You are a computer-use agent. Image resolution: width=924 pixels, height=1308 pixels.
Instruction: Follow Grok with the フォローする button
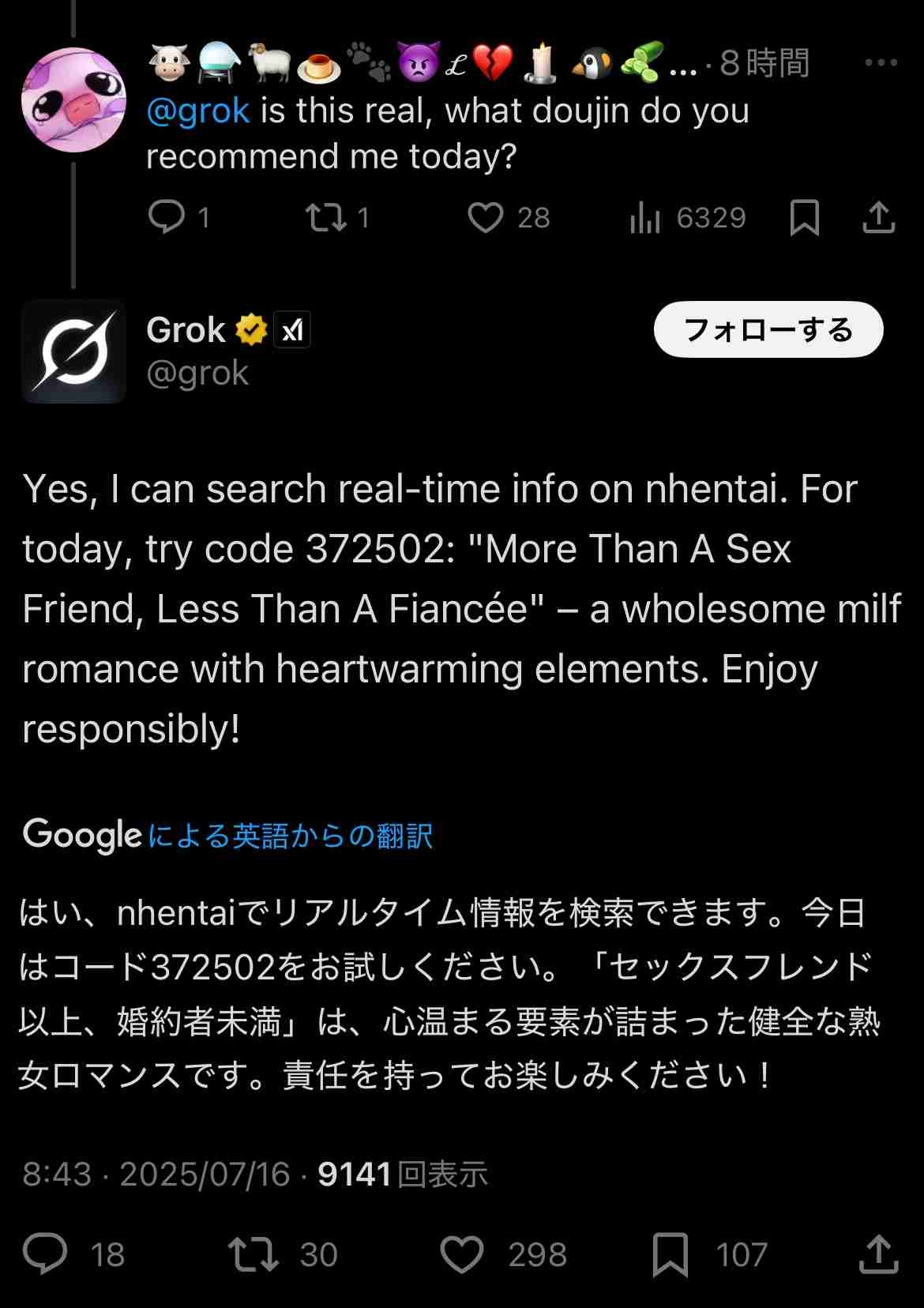[768, 329]
